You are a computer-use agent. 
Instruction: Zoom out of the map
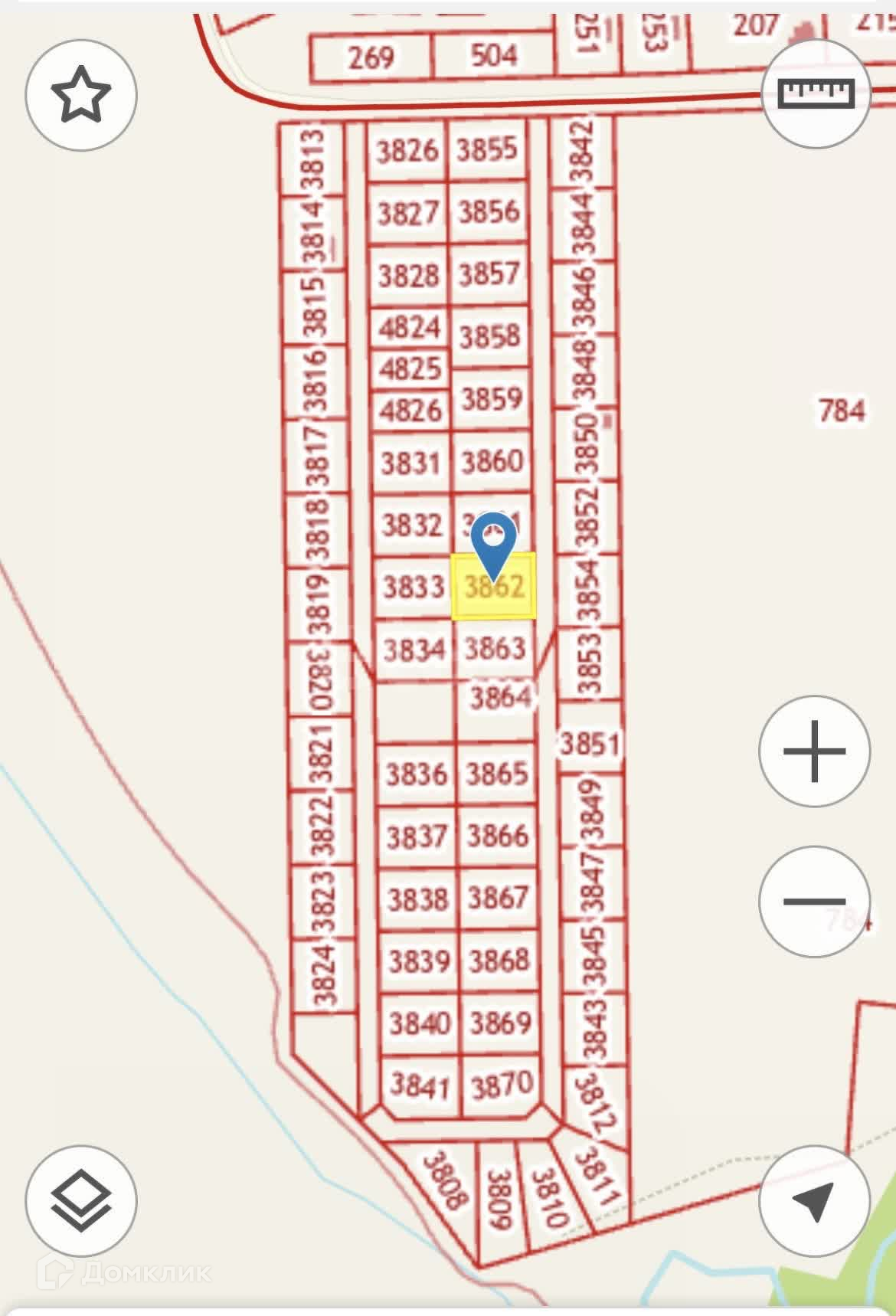tap(814, 901)
